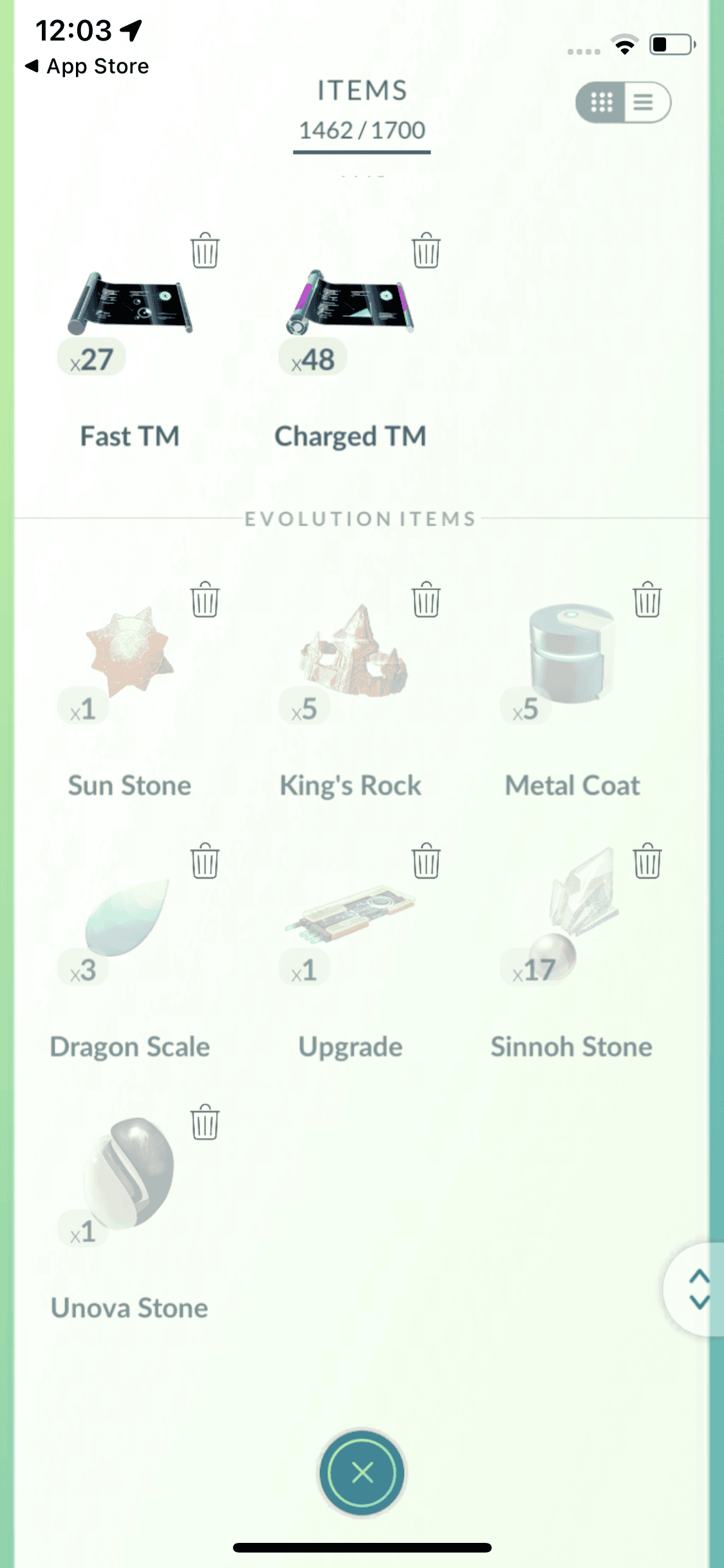Open the Unova Stone item
The width and height of the screenshot is (724, 1568).
(130, 1175)
